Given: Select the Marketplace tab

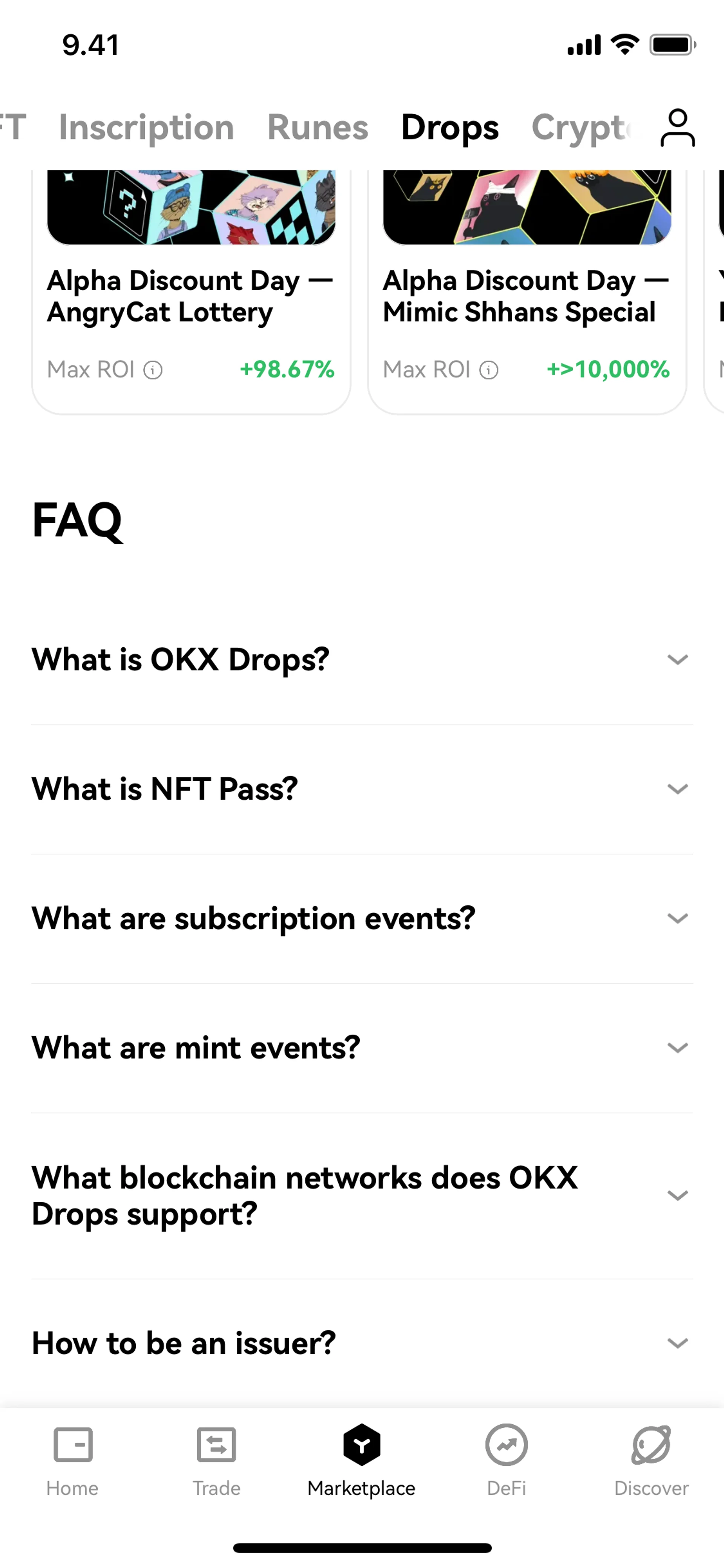Looking at the screenshot, I should tap(361, 1461).
